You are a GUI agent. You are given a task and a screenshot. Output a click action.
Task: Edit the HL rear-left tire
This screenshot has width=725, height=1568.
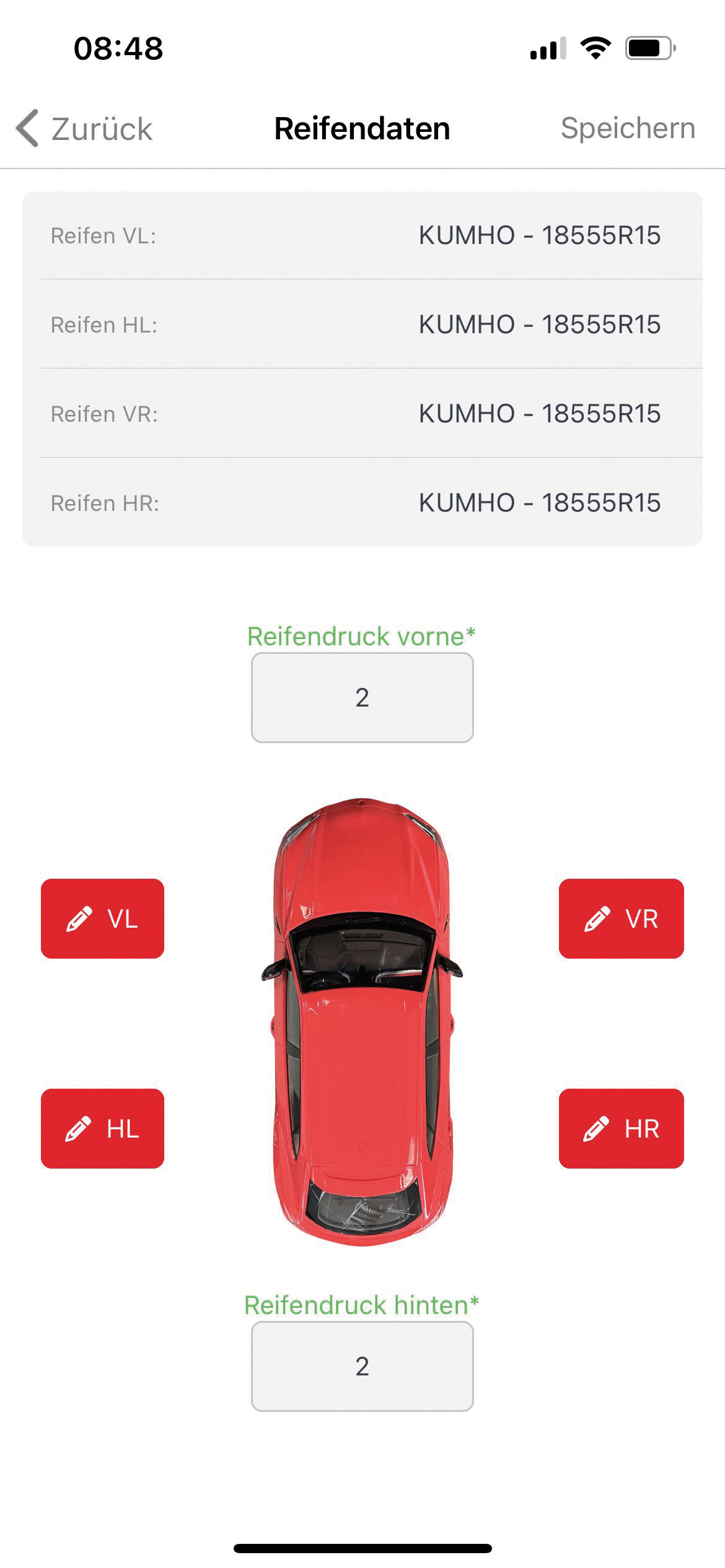(102, 1128)
